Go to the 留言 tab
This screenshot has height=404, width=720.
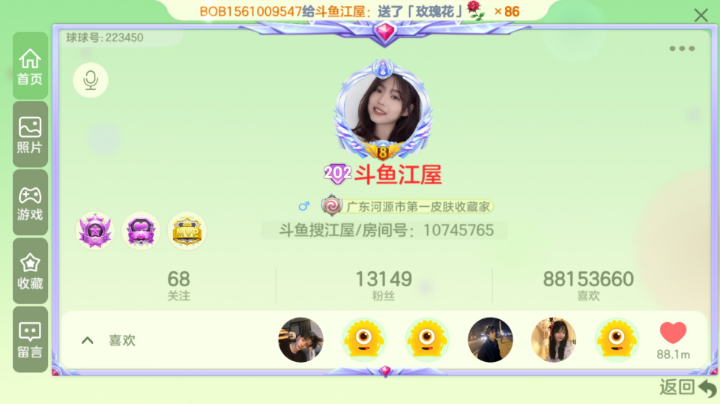coord(30,339)
